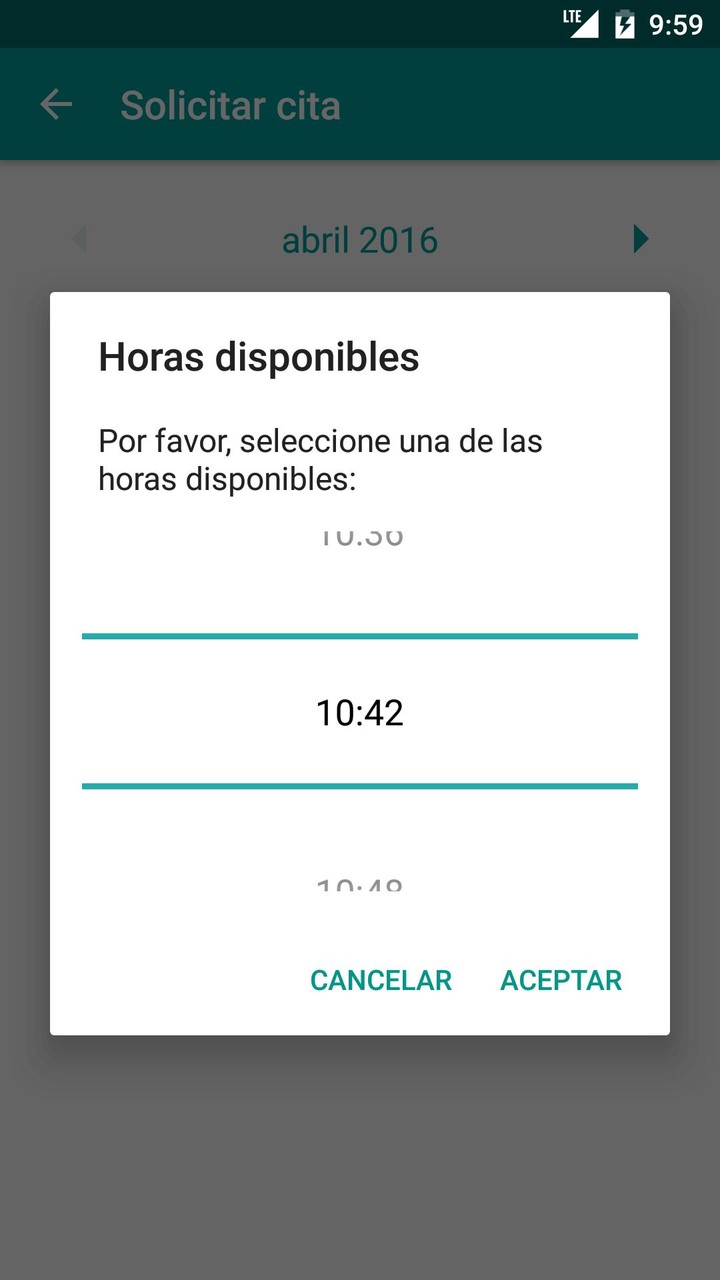Expand the time list upward via 10:36

[360, 536]
